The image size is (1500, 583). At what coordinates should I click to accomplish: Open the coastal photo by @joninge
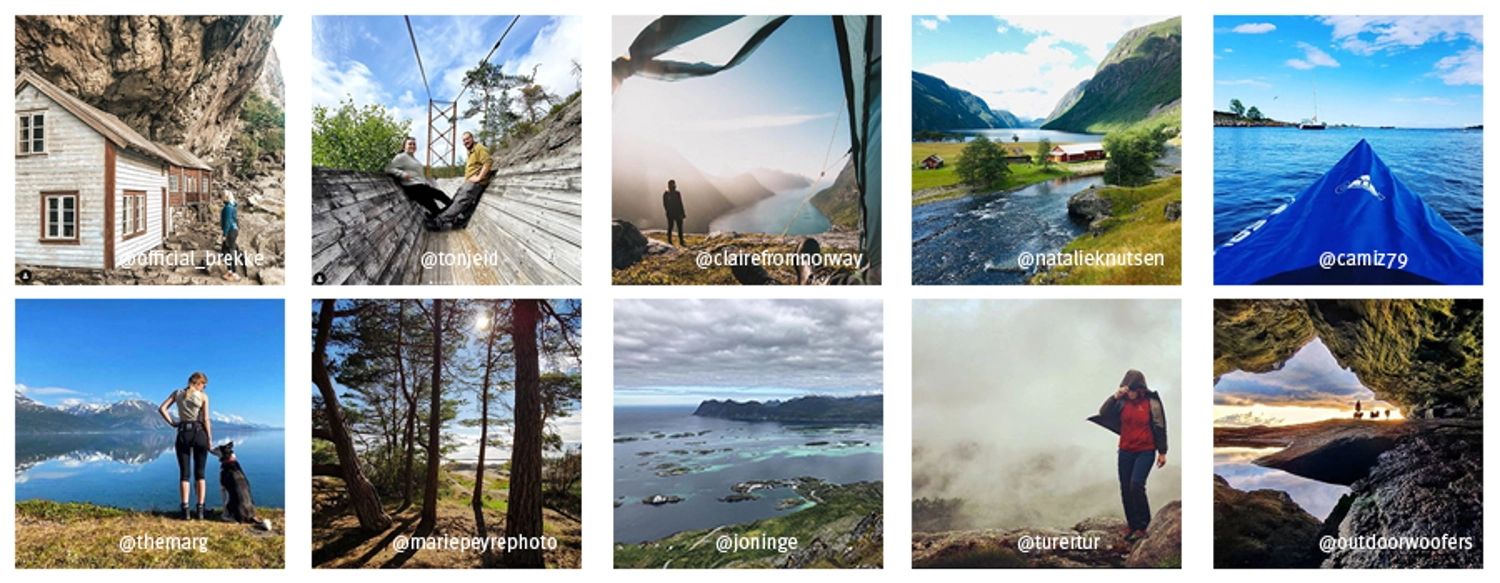click(x=748, y=433)
